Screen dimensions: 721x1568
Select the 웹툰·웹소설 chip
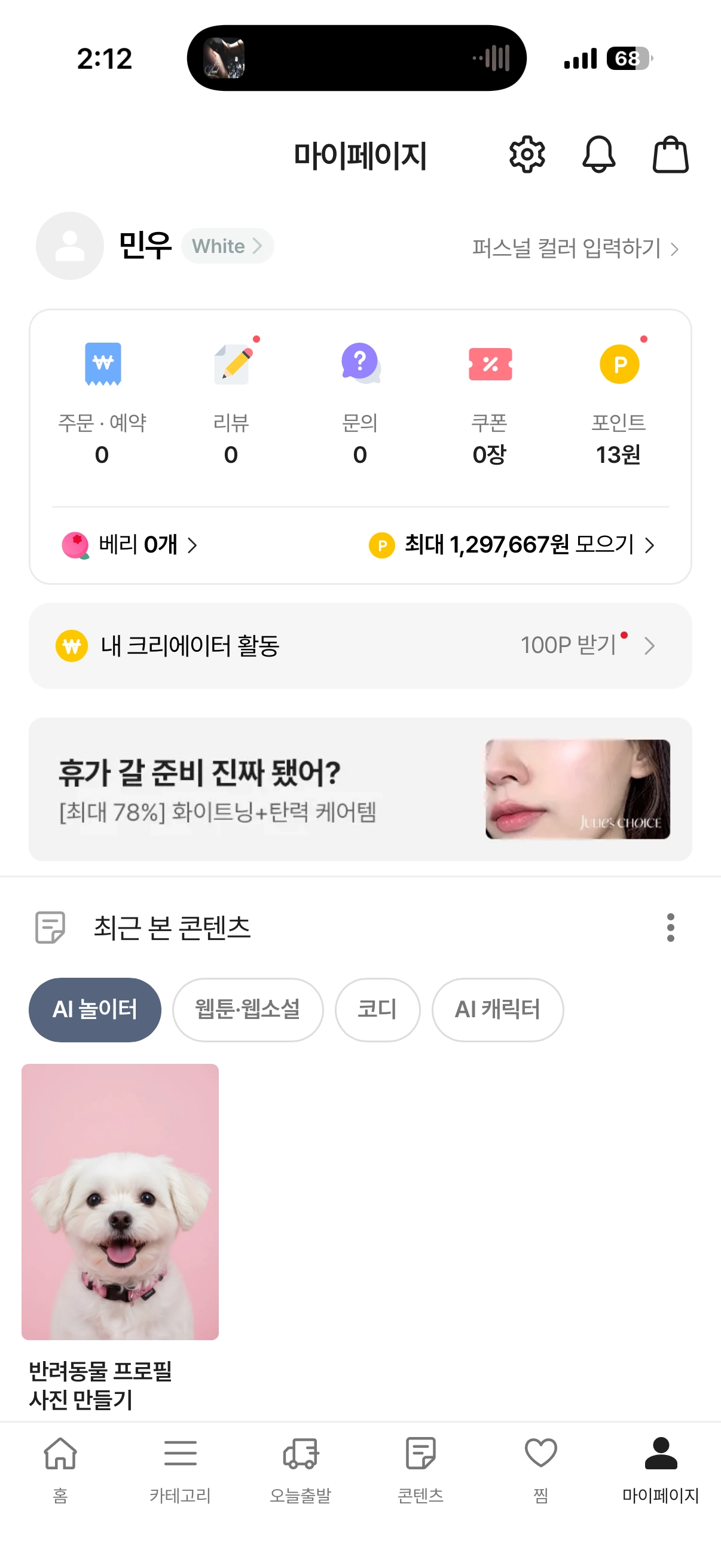tap(248, 1009)
